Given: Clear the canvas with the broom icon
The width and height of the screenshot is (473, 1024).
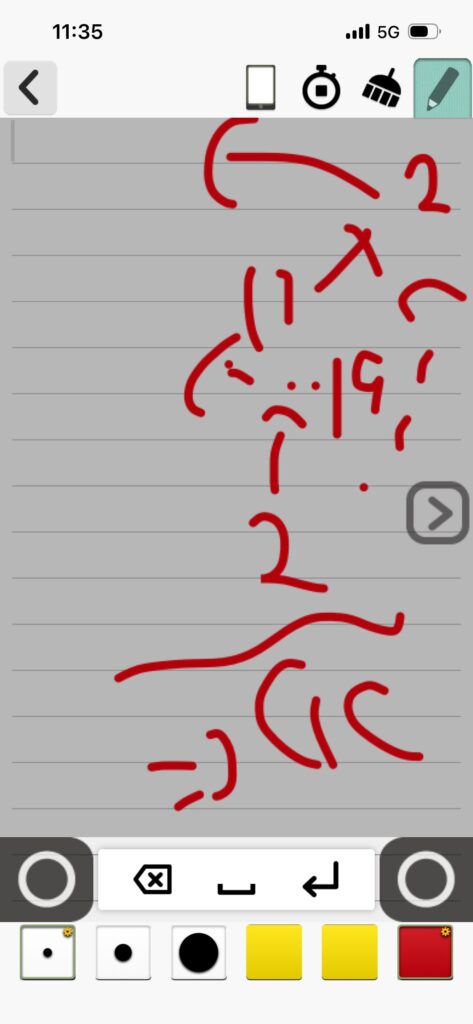Looking at the screenshot, I should (382, 88).
